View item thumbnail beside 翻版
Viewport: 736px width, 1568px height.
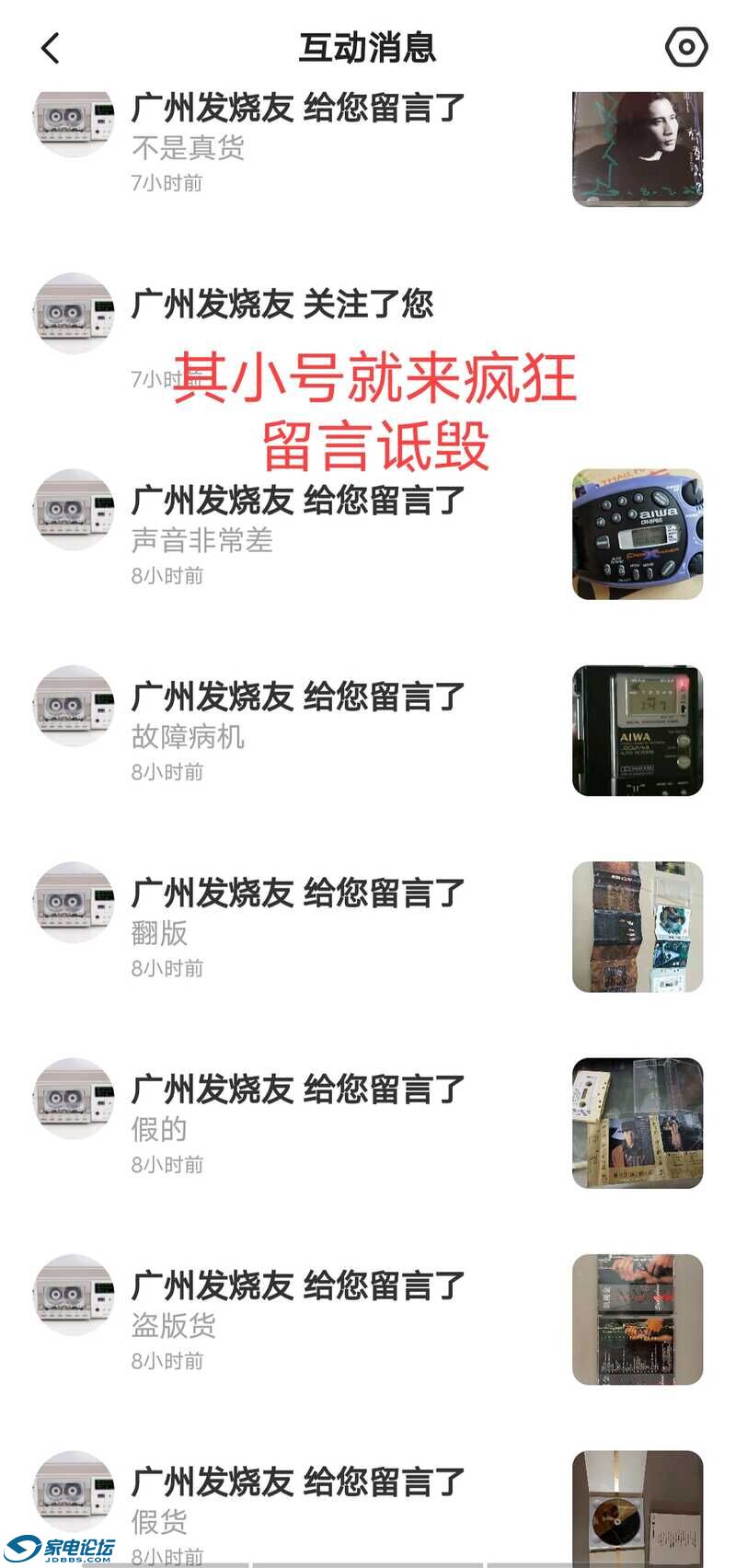[637, 927]
